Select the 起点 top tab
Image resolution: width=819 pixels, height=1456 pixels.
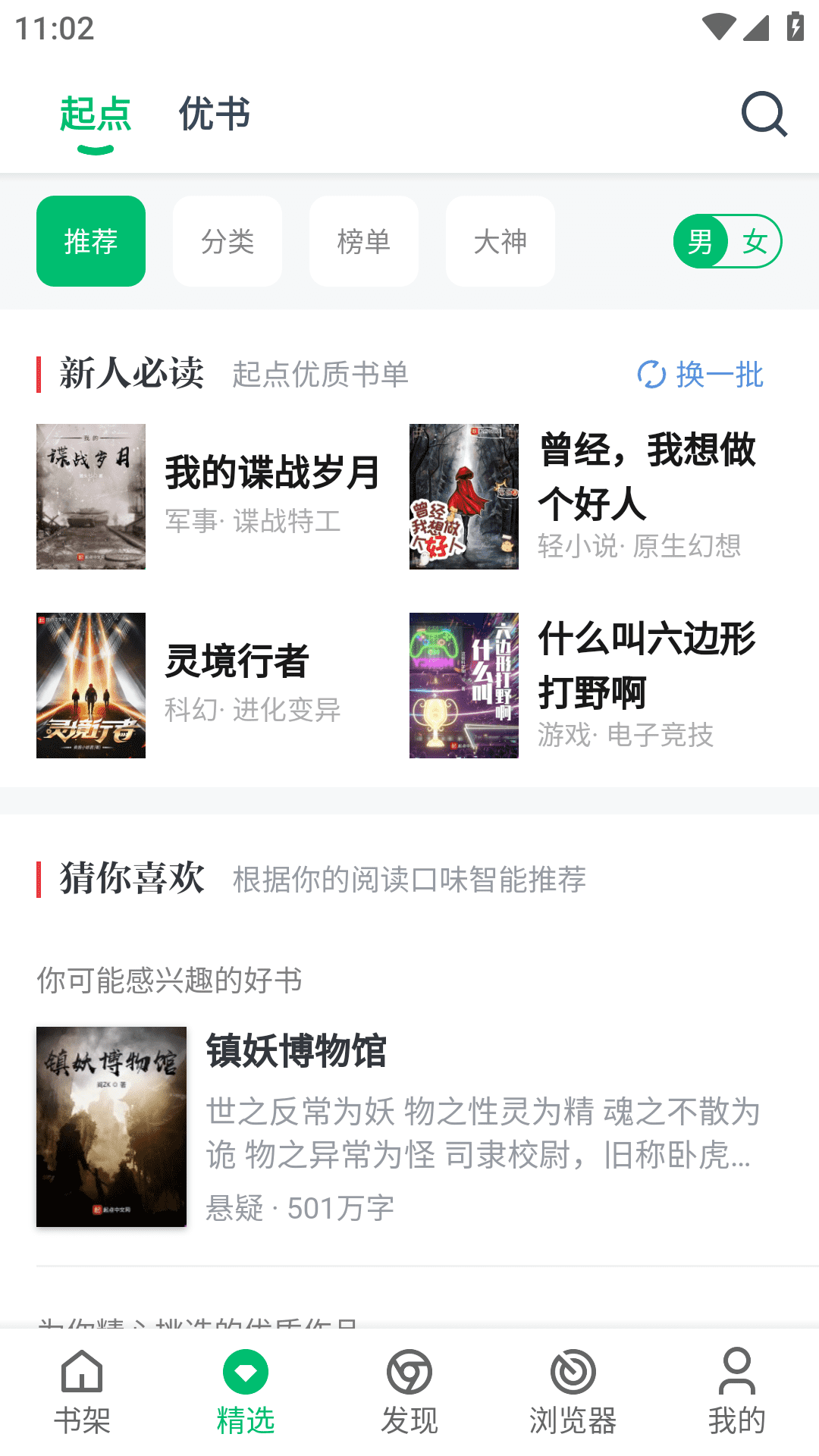tap(96, 115)
